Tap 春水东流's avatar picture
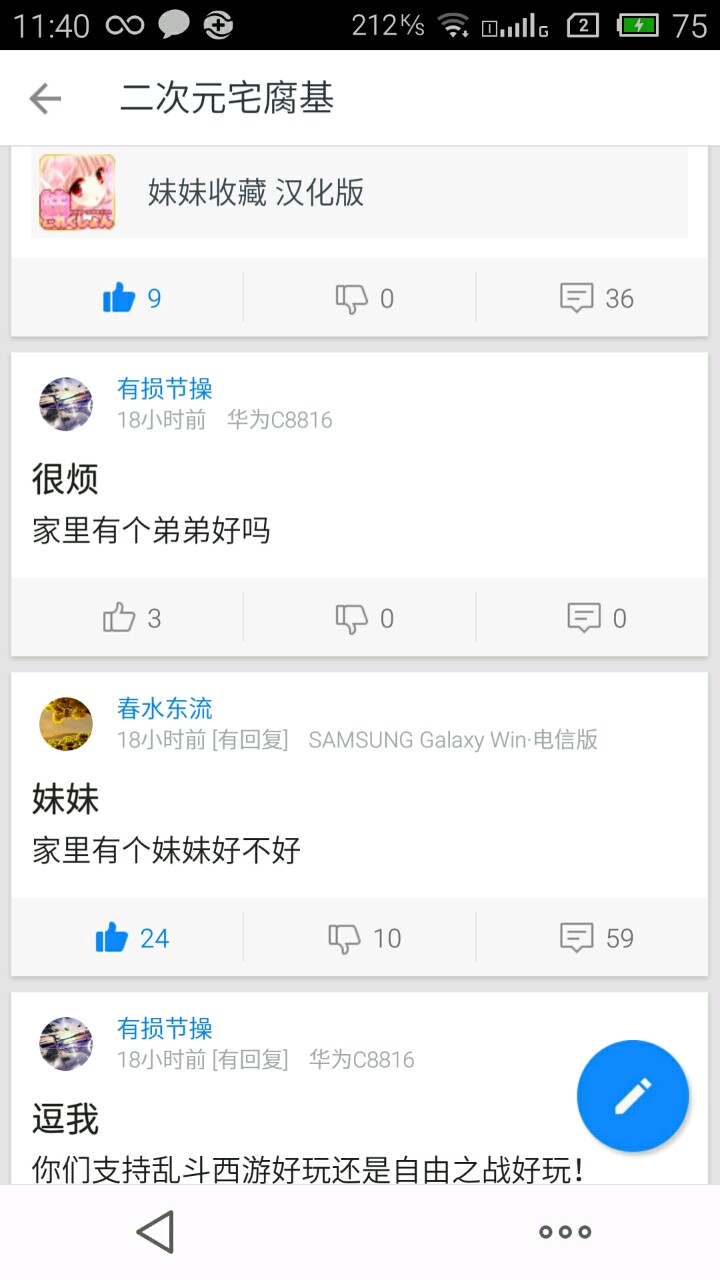Viewport: 720px width, 1280px height. pyautogui.click(x=66, y=724)
